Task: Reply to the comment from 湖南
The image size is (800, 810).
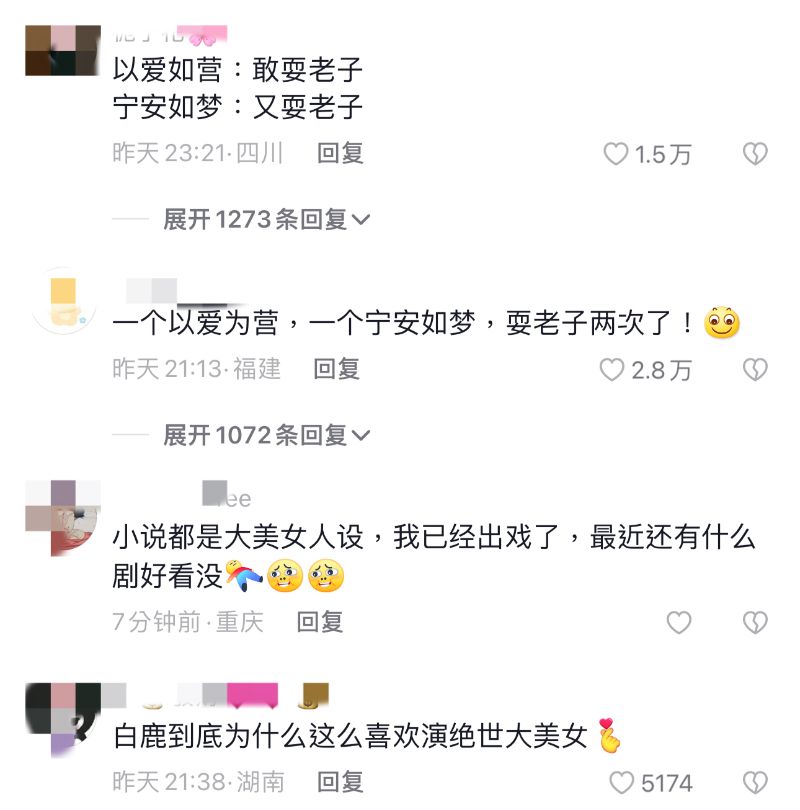Action: click(x=340, y=781)
